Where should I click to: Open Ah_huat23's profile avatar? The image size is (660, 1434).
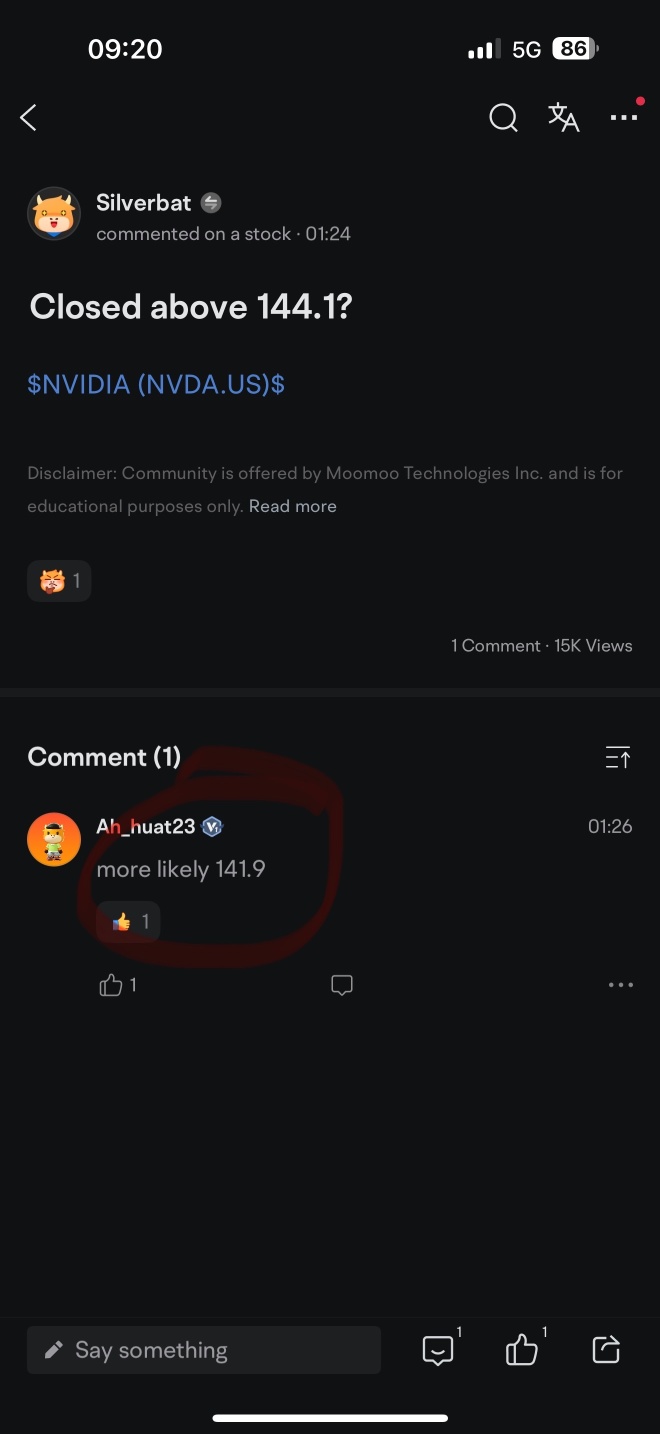click(54, 839)
